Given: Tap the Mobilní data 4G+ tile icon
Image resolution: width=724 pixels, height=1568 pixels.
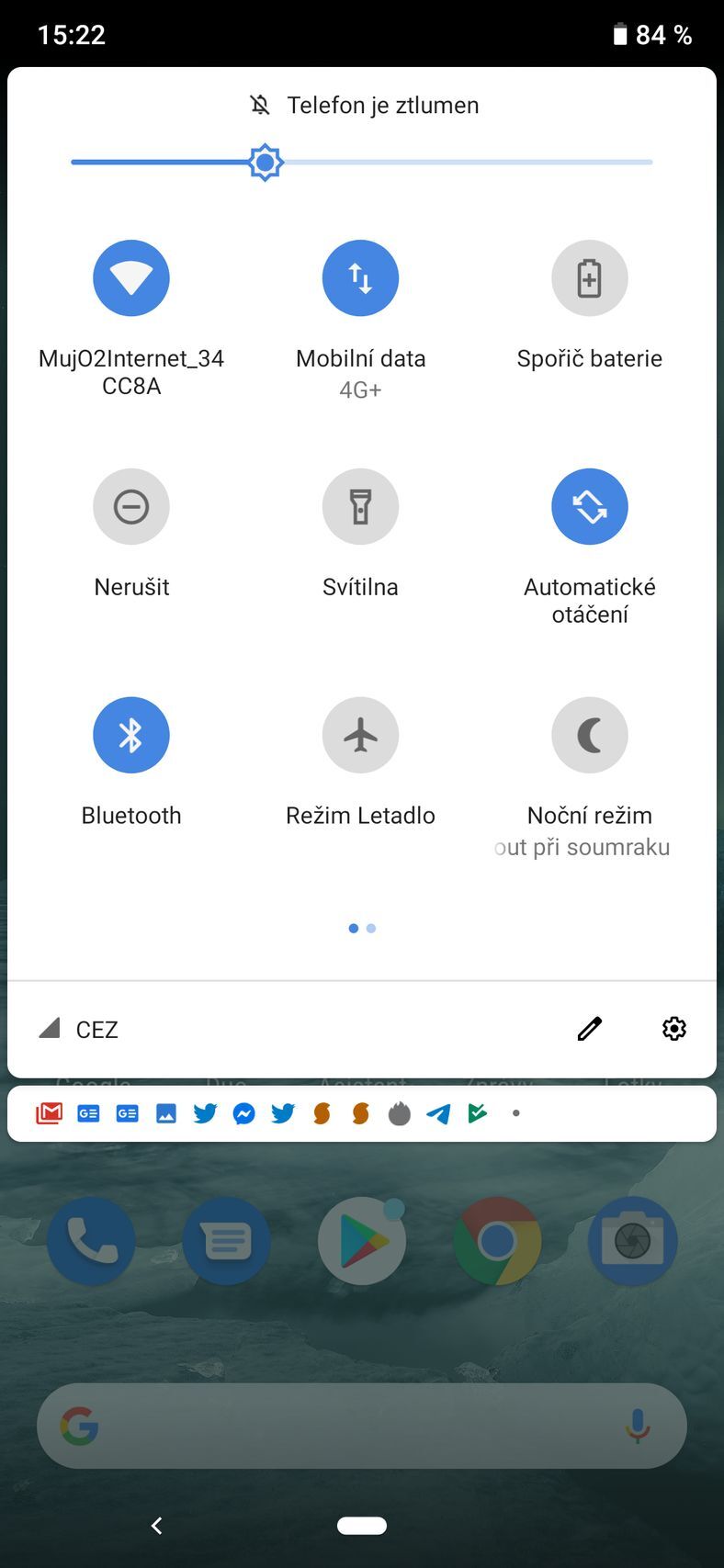Looking at the screenshot, I should coord(360,277).
